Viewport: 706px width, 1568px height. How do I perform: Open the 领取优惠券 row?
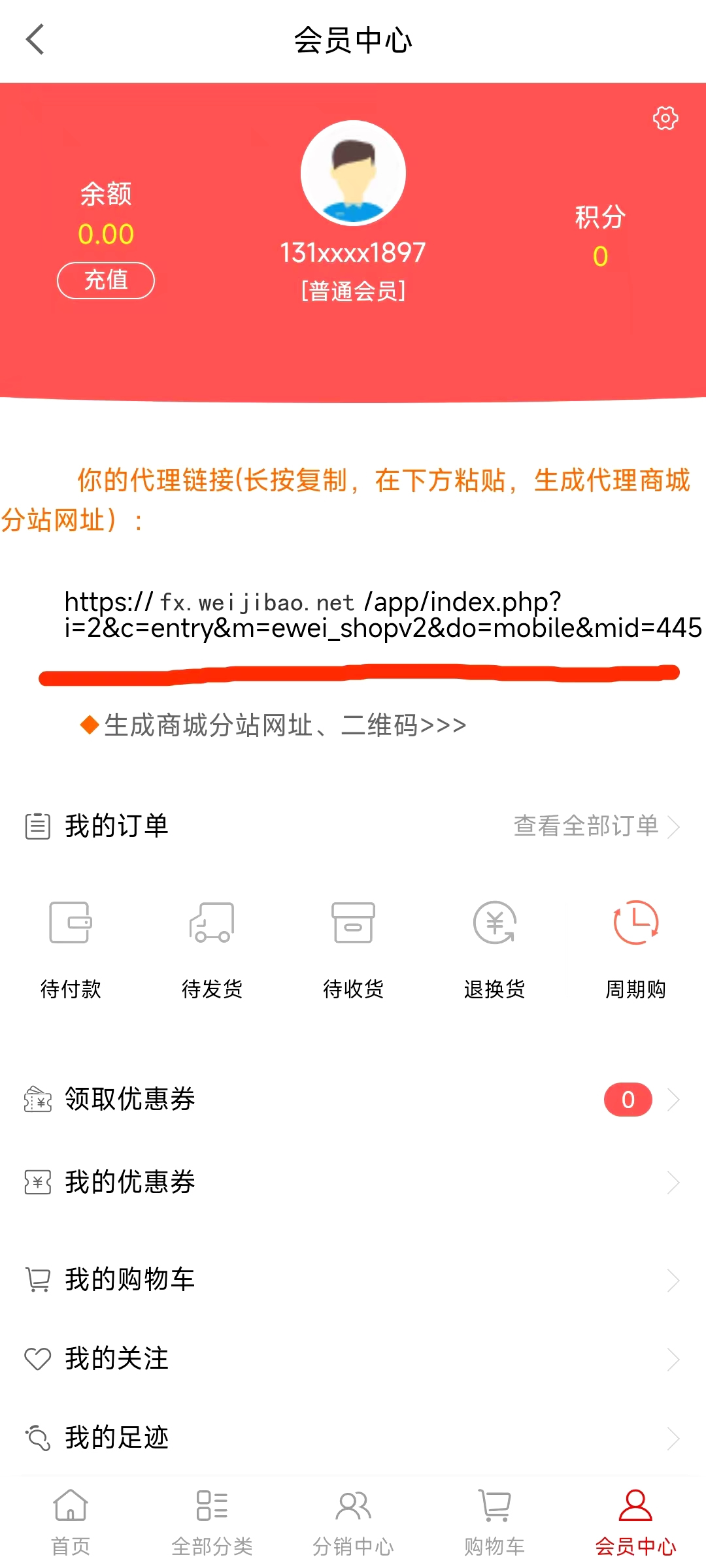click(353, 1100)
